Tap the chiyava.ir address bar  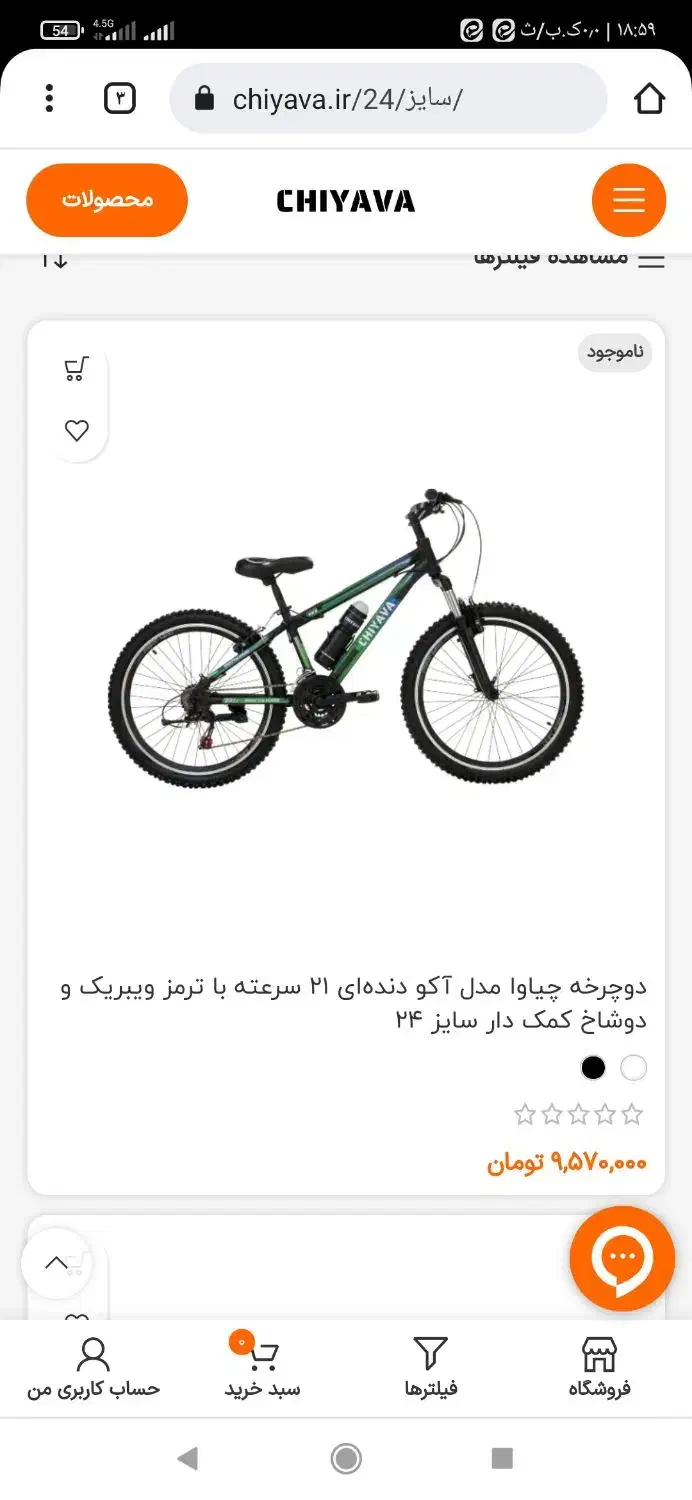(388, 99)
